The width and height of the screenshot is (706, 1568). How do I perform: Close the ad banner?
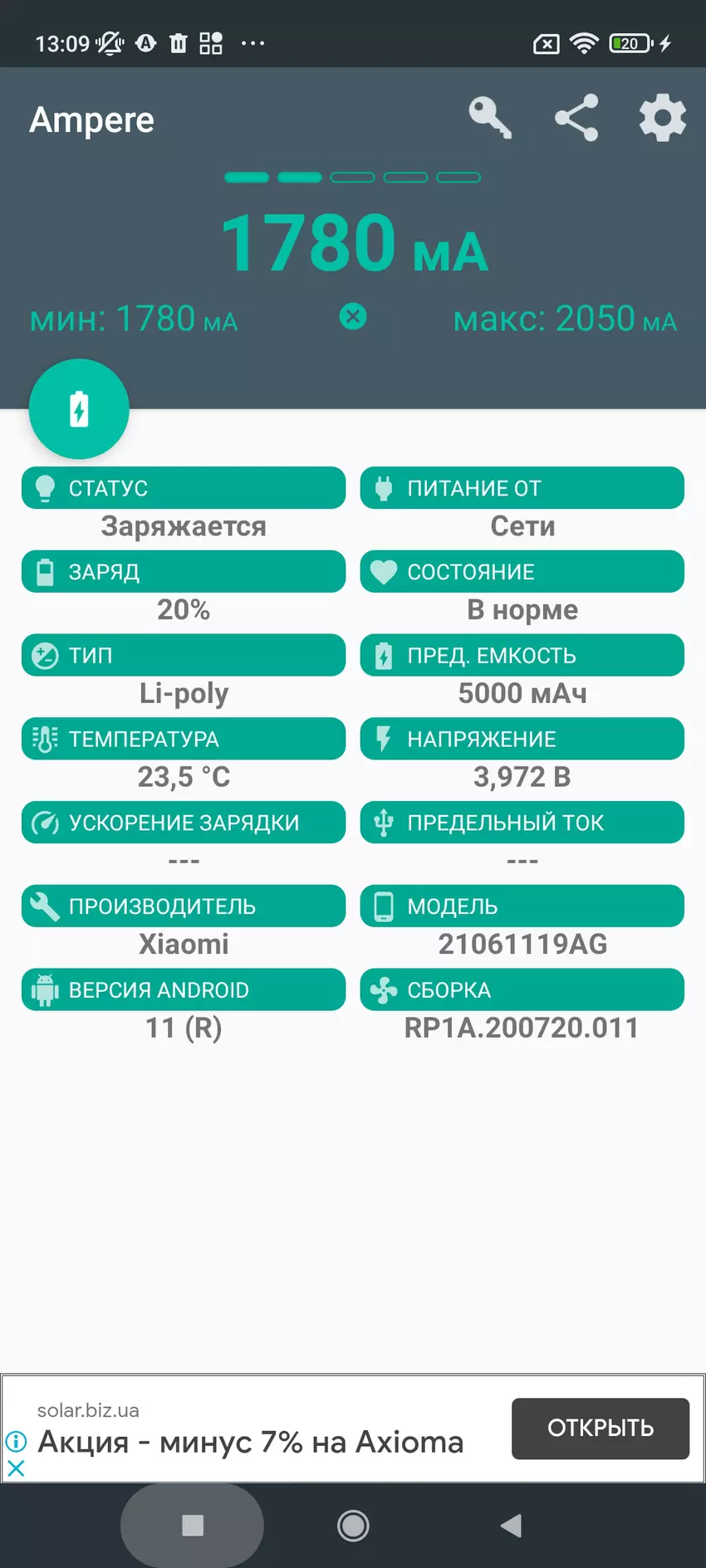pyautogui.click(x=16, y=1468)
